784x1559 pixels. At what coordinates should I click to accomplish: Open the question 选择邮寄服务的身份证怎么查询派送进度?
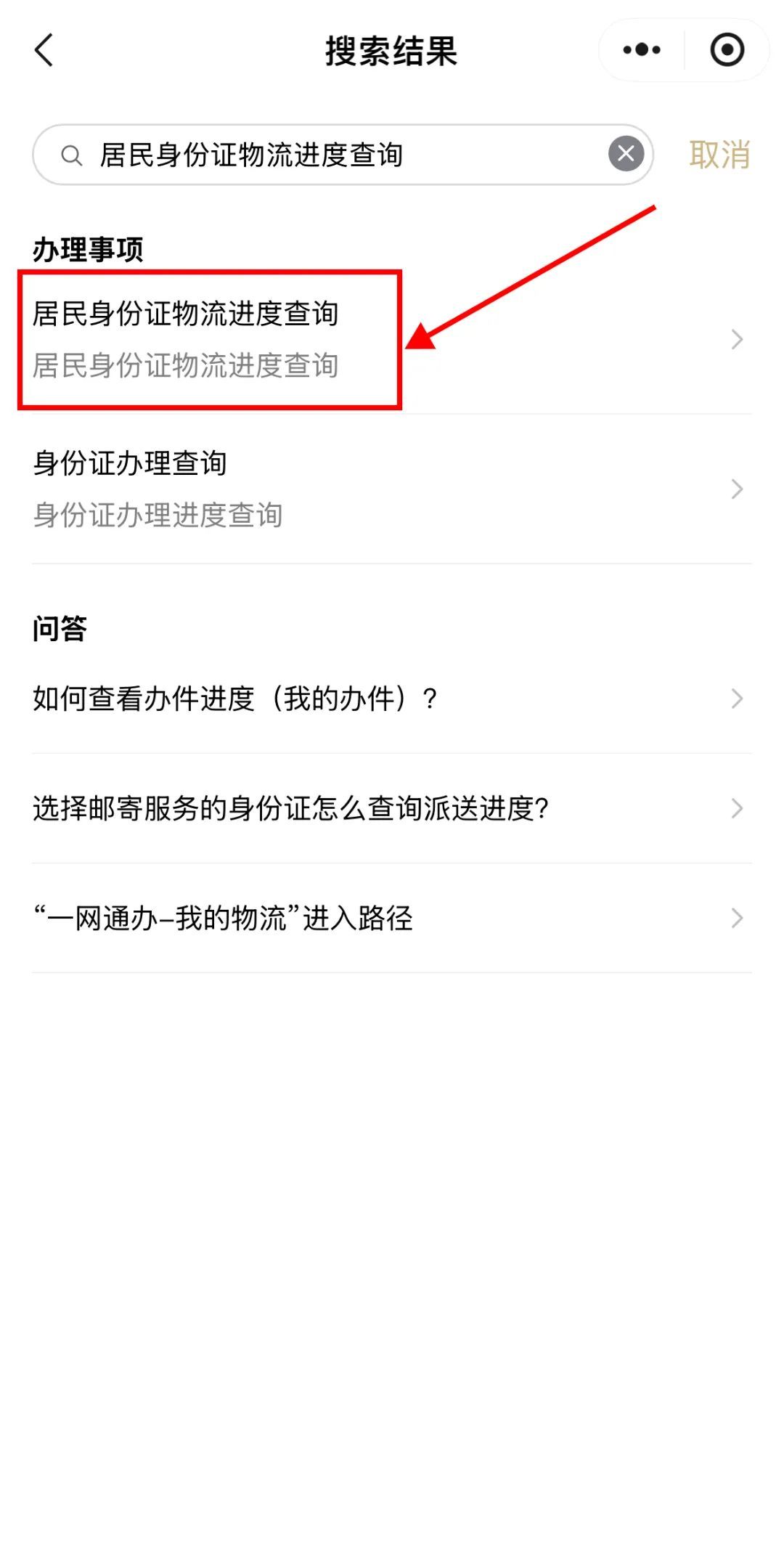(392, 808)
